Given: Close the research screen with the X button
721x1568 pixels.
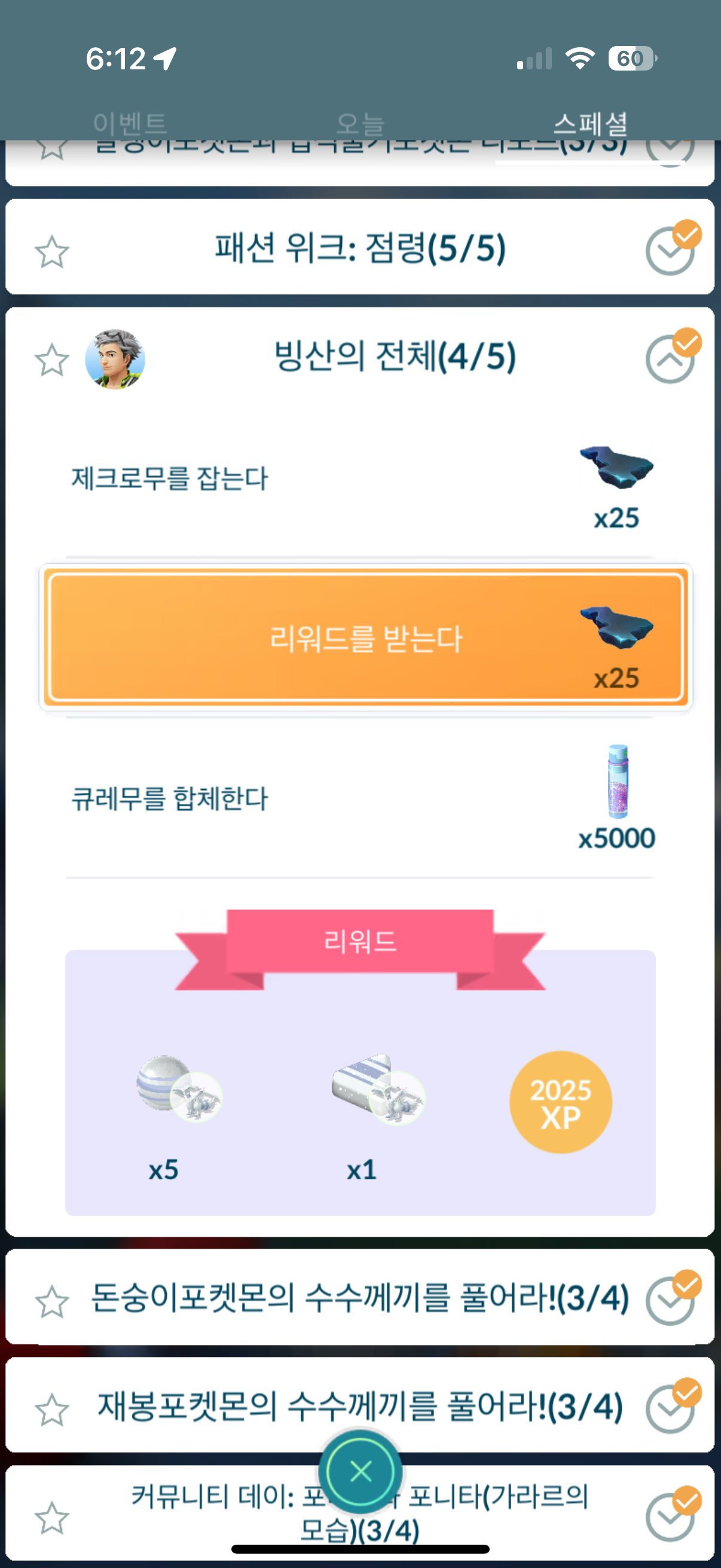Looking at the screenshot, I should tap(360, 1471).
